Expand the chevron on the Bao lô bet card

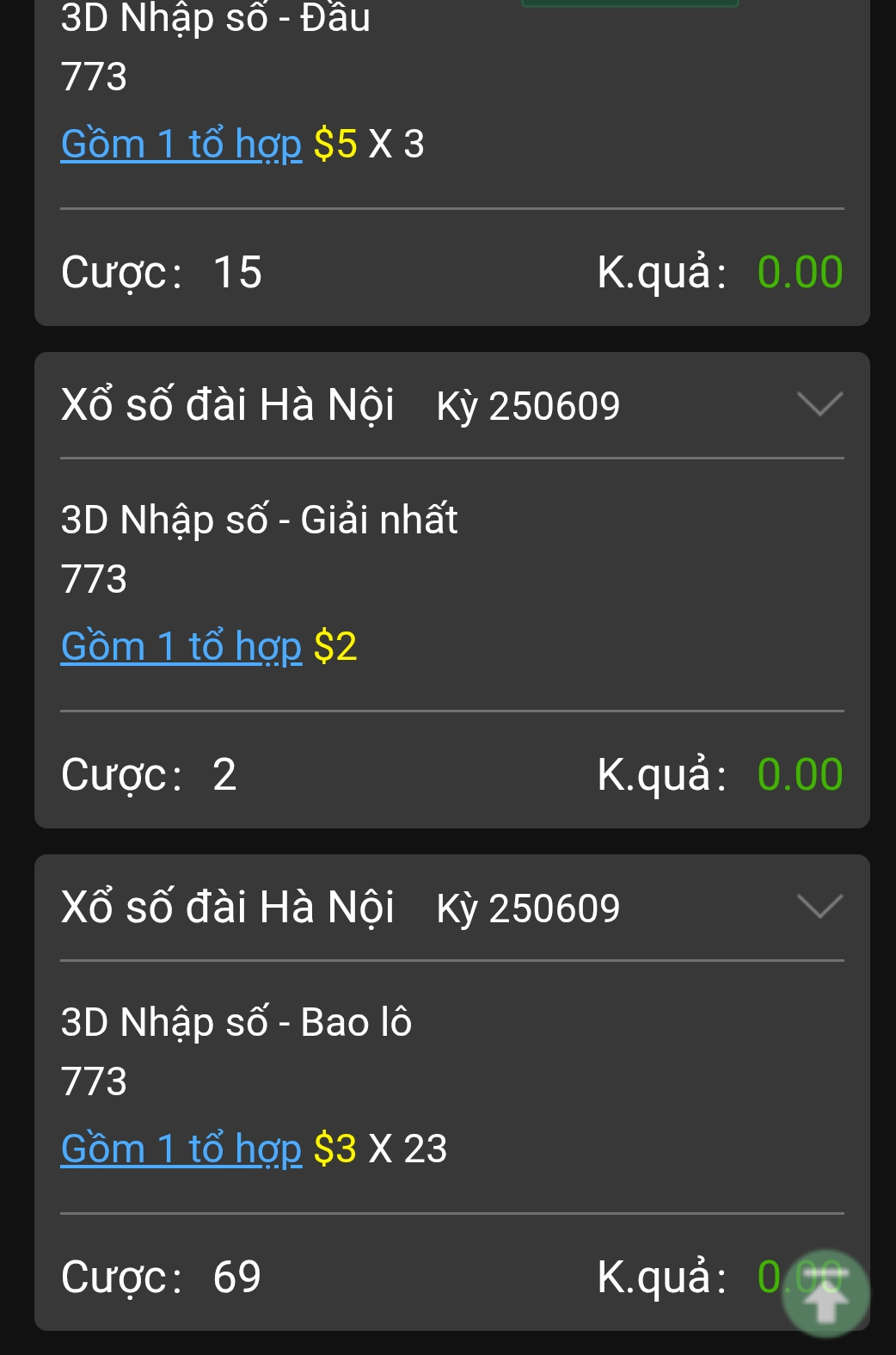coord(819,907)
